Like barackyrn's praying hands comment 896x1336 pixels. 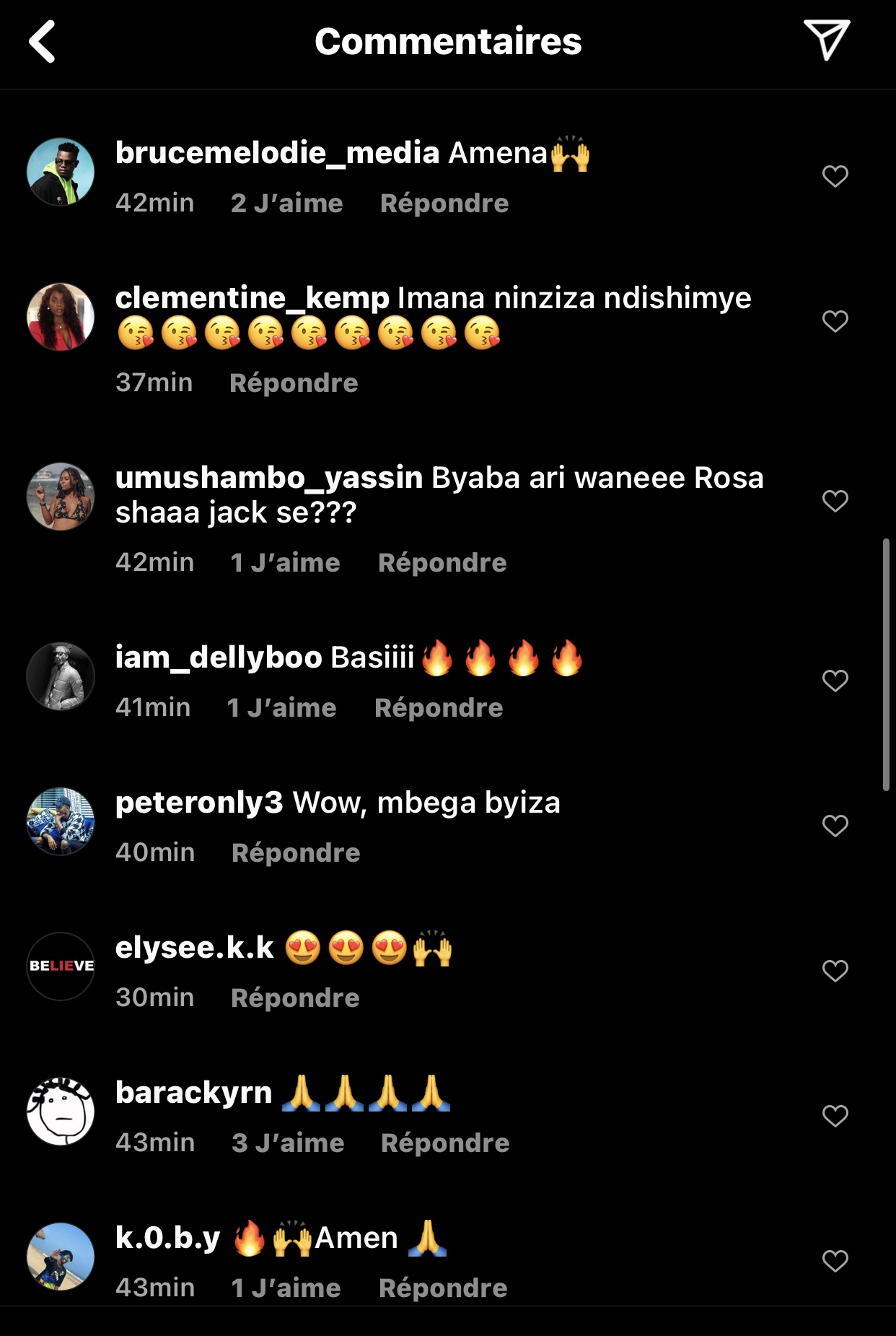click(x=835, y=1116)
